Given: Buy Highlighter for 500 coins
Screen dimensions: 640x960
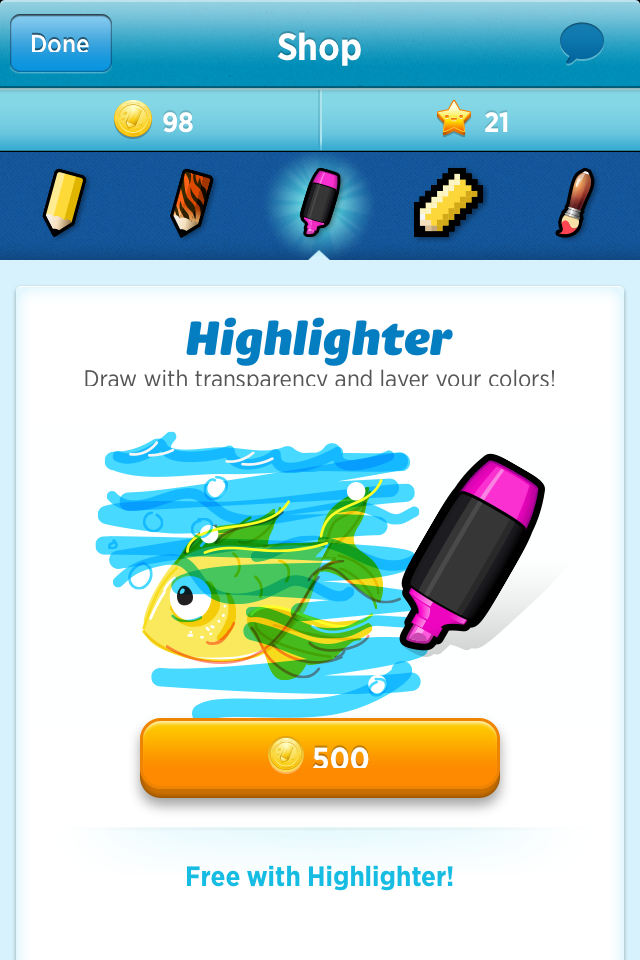Looking at the screenshot, I should (319, 757).
